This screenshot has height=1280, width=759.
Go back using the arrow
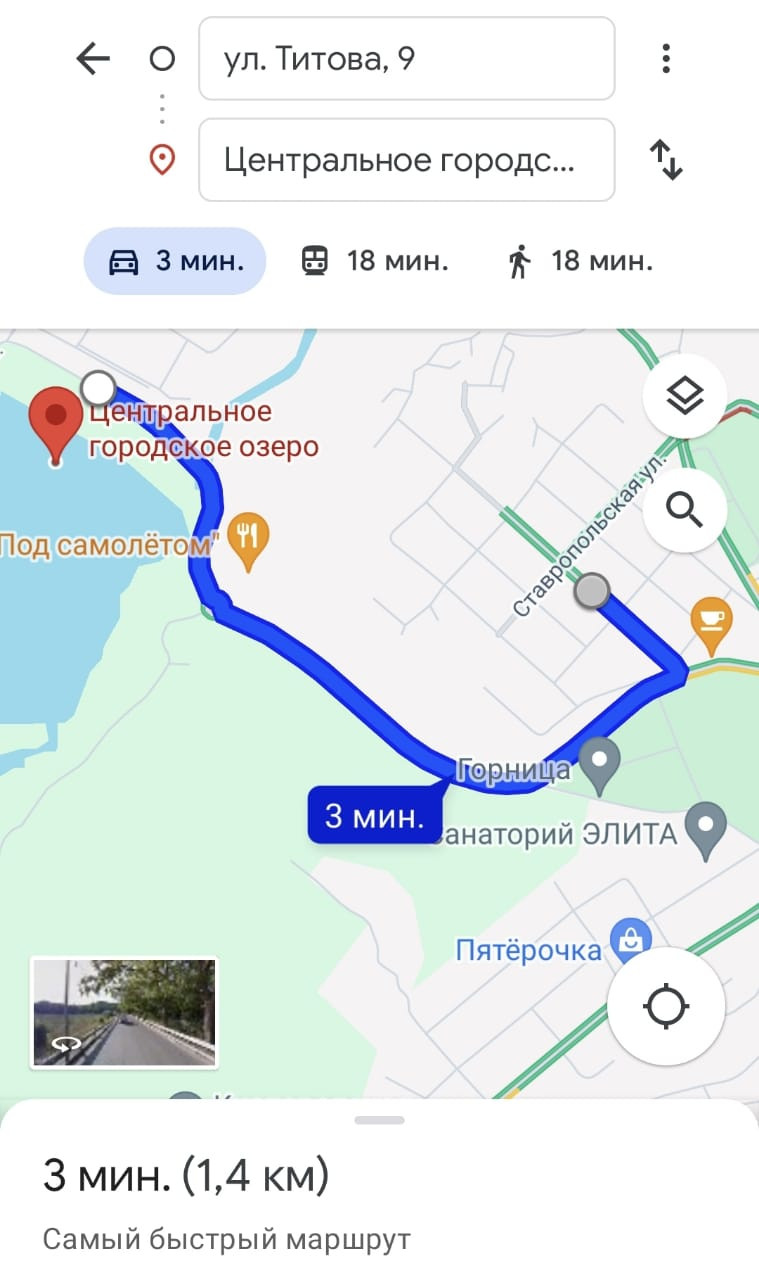[92, 60]
